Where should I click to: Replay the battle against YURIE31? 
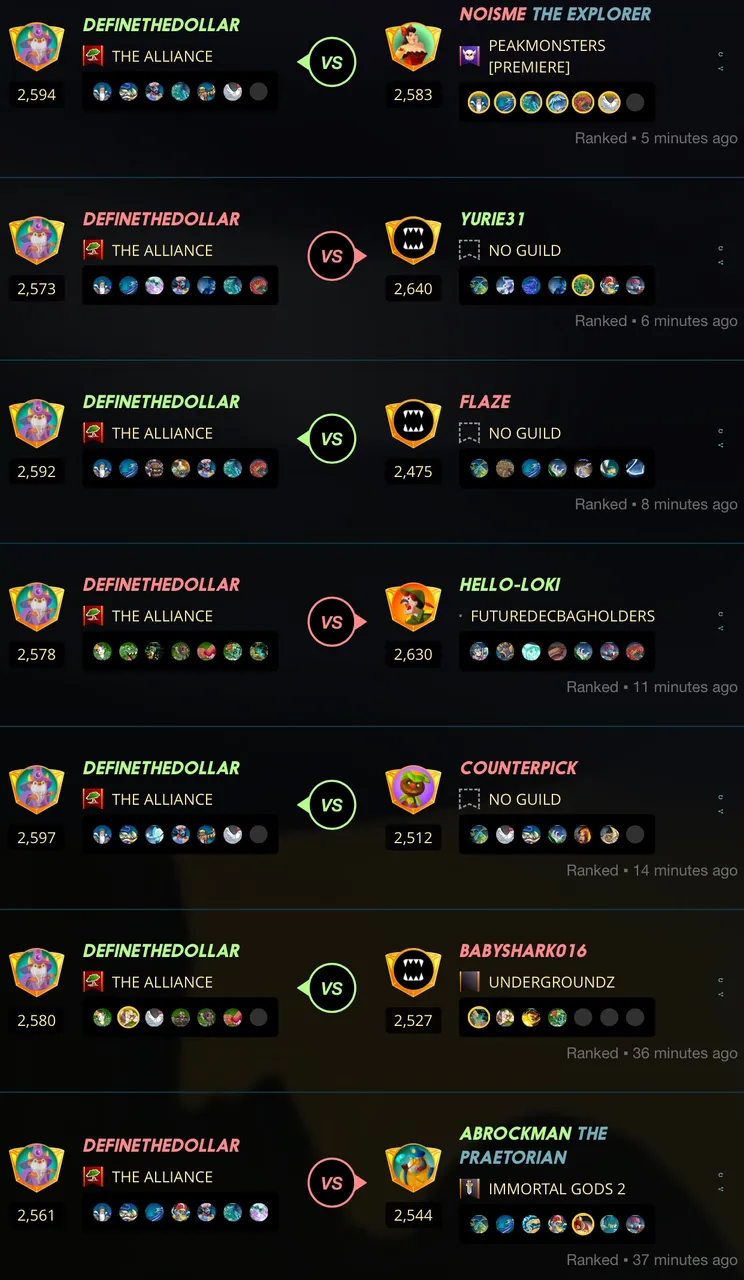tap(721, 248)
